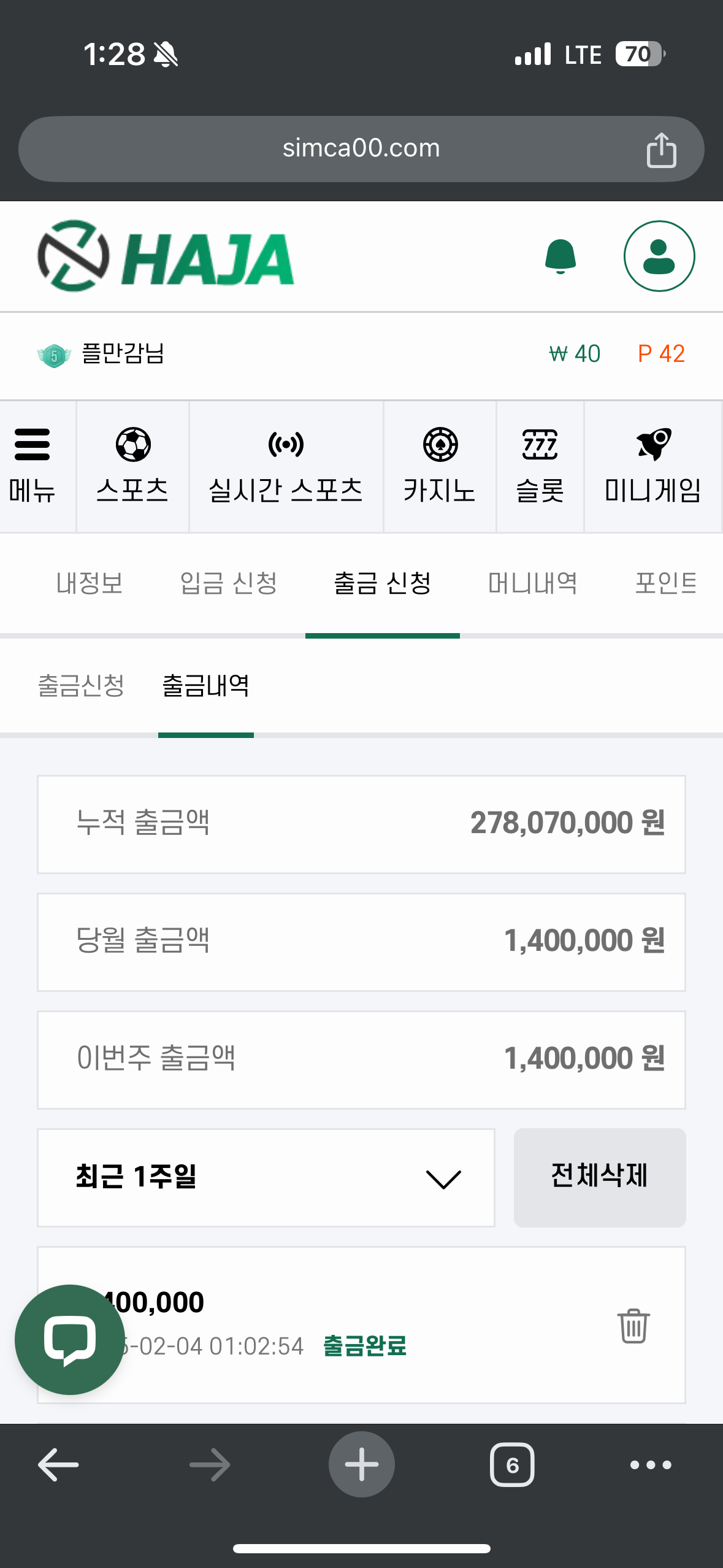Select the 카지노 category

pyautogui.click(x=440, y=466)
